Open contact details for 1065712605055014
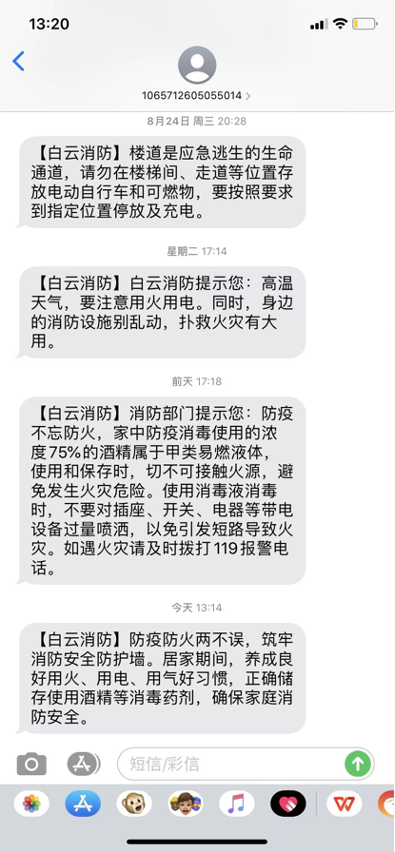Screen dimensions: 395x852 point(197,96)
